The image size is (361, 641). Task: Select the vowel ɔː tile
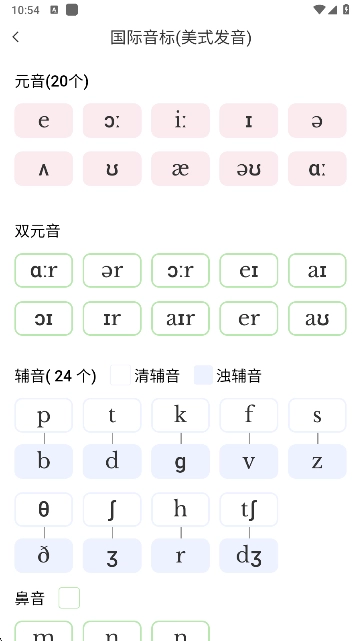[x=112, y=121]
